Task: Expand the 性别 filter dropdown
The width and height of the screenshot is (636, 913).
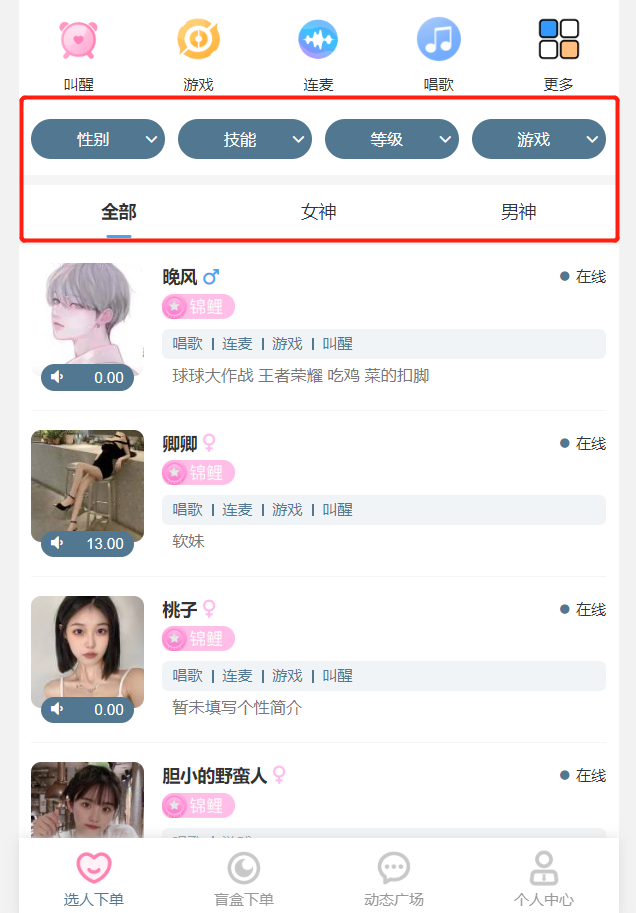Action: [98, 140]
